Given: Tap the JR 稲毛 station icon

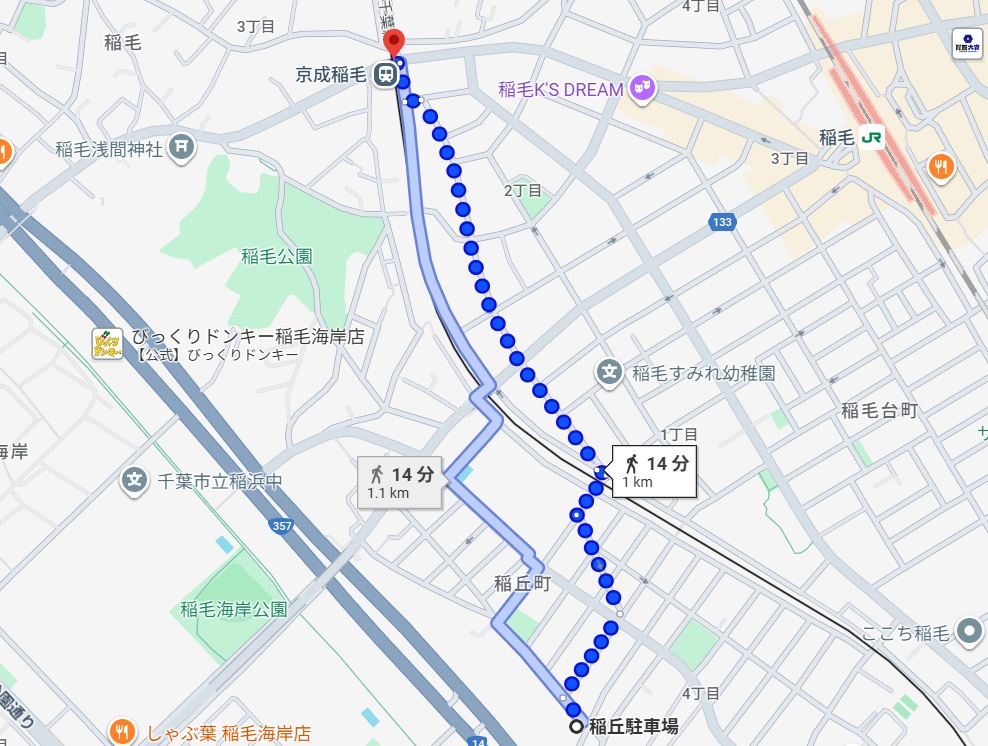Looking at the screenshot, I should pos(872,138).
